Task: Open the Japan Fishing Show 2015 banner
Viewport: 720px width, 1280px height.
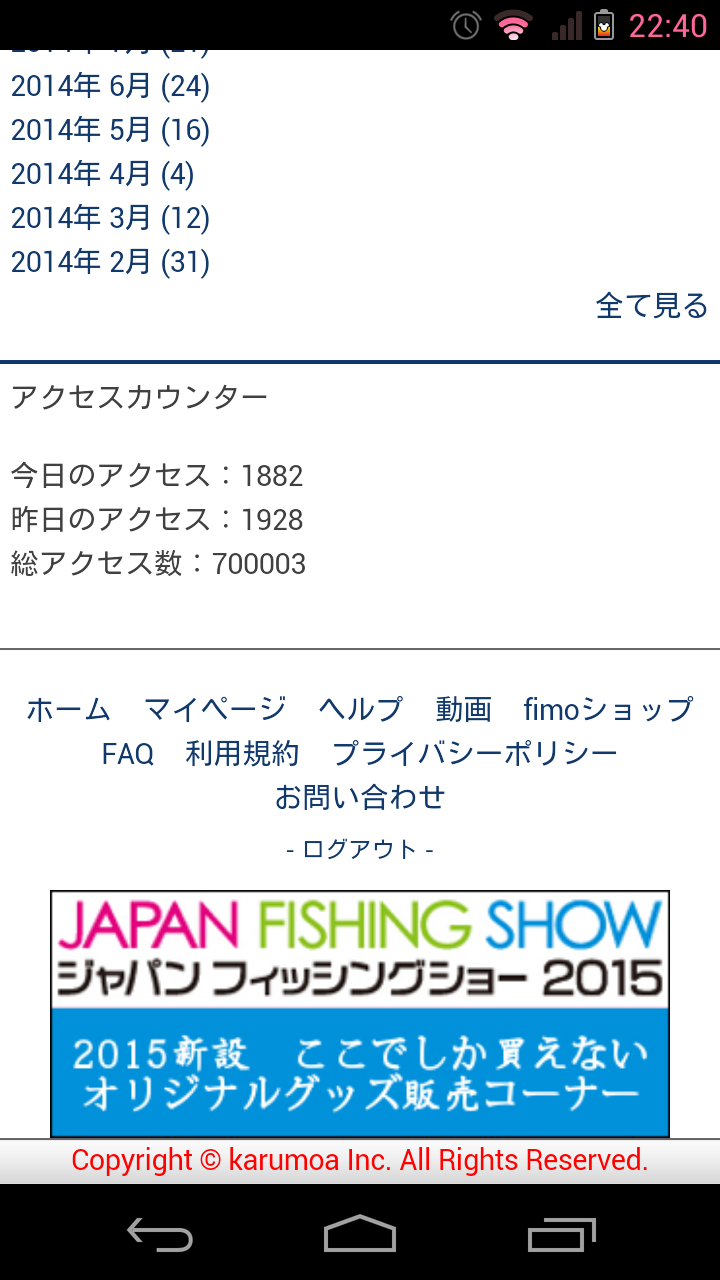Action: click(360, 1013)
